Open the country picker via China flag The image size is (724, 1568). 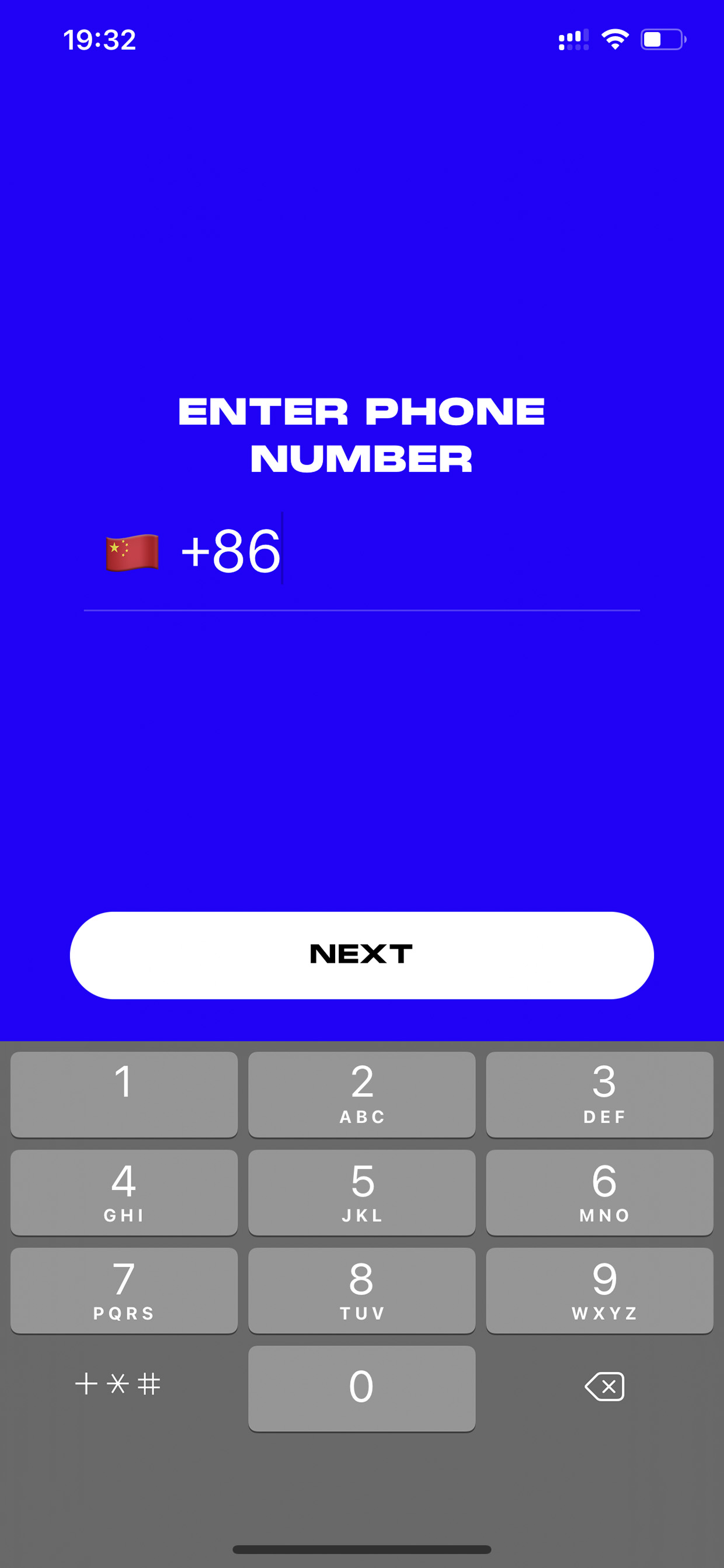132,552
